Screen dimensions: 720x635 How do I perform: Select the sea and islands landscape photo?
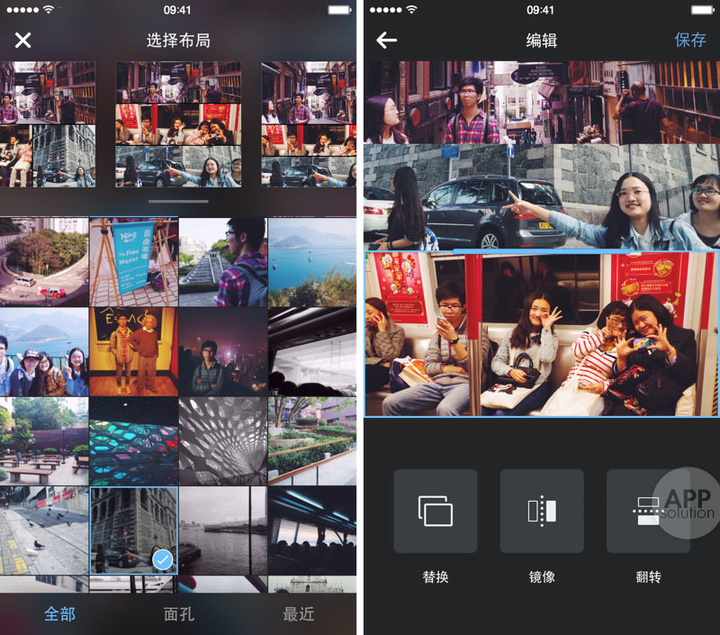(311, 262)
